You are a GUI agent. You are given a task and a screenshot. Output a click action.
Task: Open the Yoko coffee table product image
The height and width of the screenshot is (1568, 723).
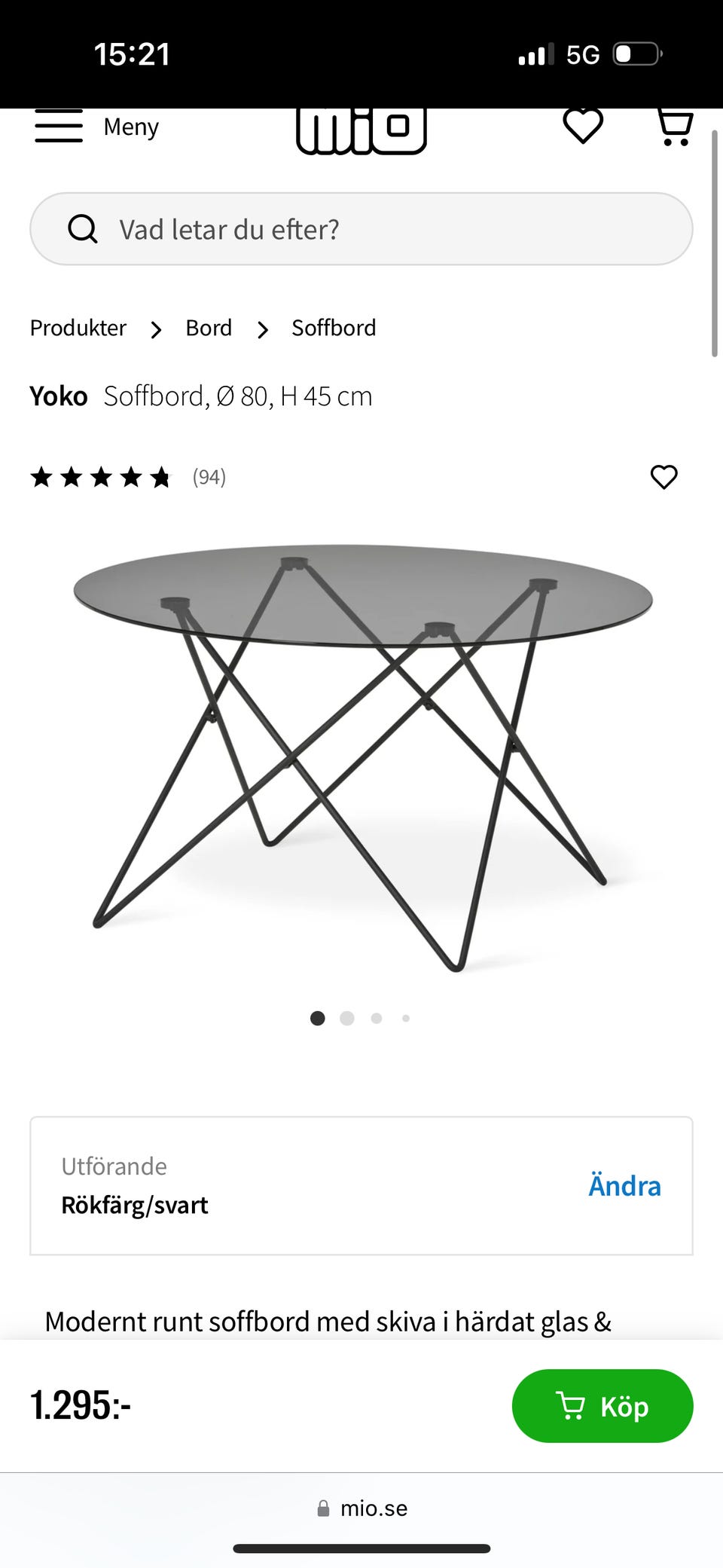[361, 753]
